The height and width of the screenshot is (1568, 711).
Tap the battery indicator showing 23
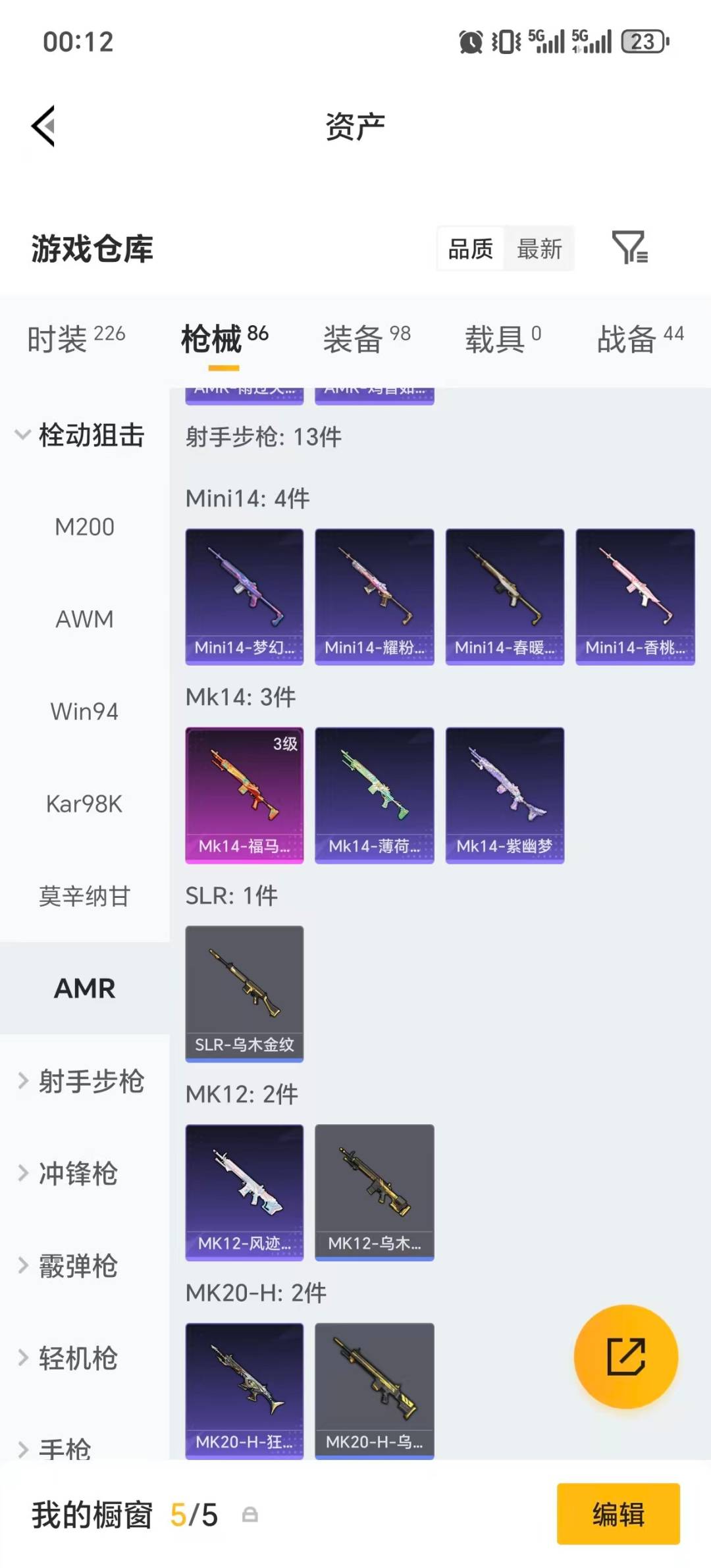pyautogui.click(x=643, y=41)
